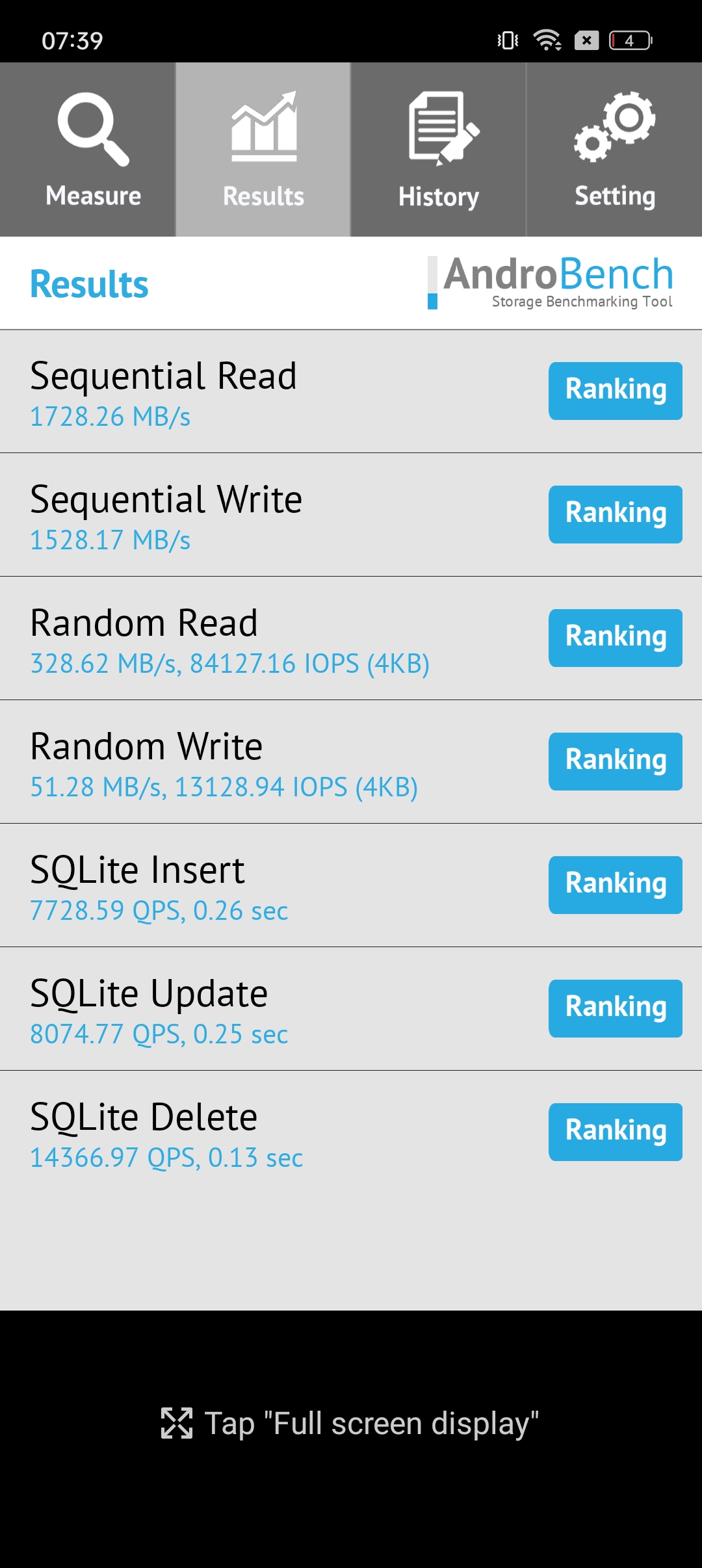The image size is (702, 1568).
Task: Go to the Setting tab
Action: (x=614, y=150)
